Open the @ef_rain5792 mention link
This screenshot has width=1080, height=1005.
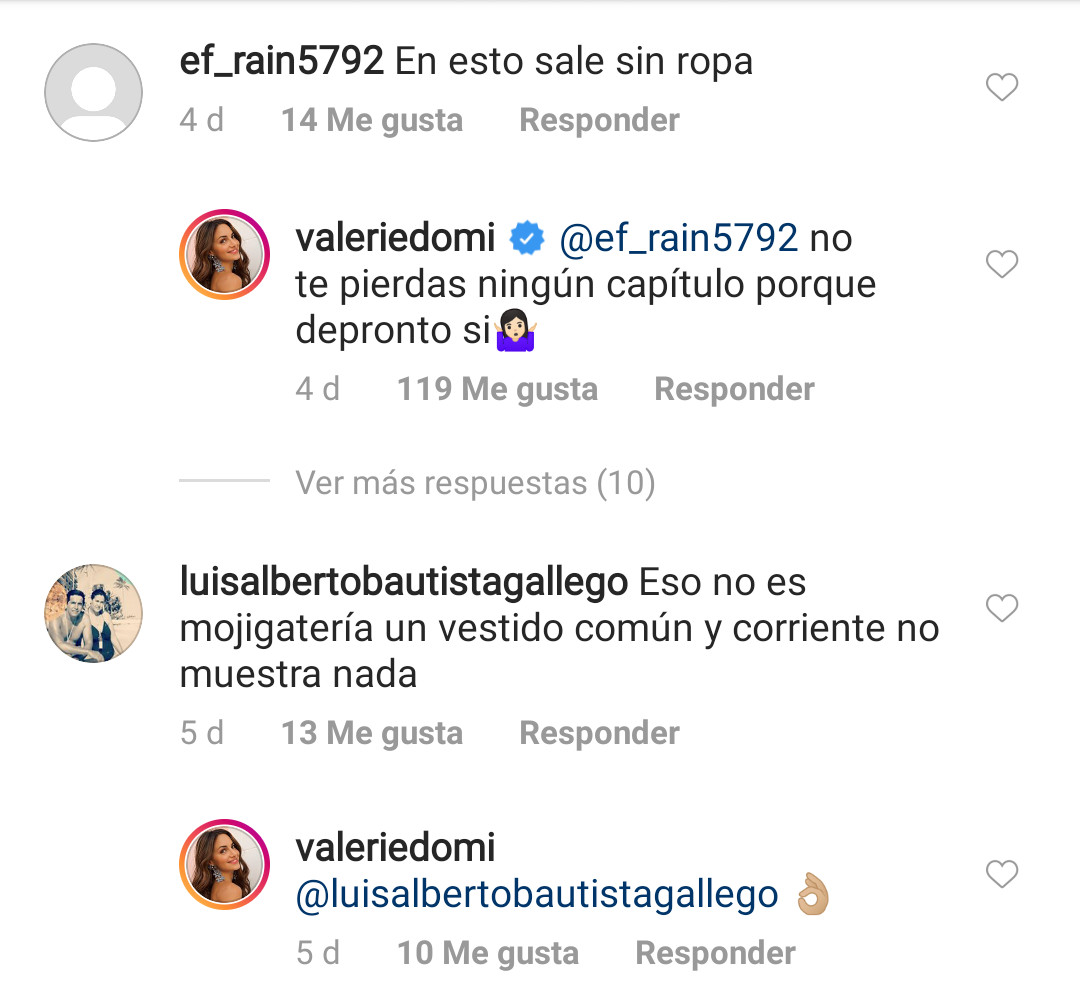[677, 238]
